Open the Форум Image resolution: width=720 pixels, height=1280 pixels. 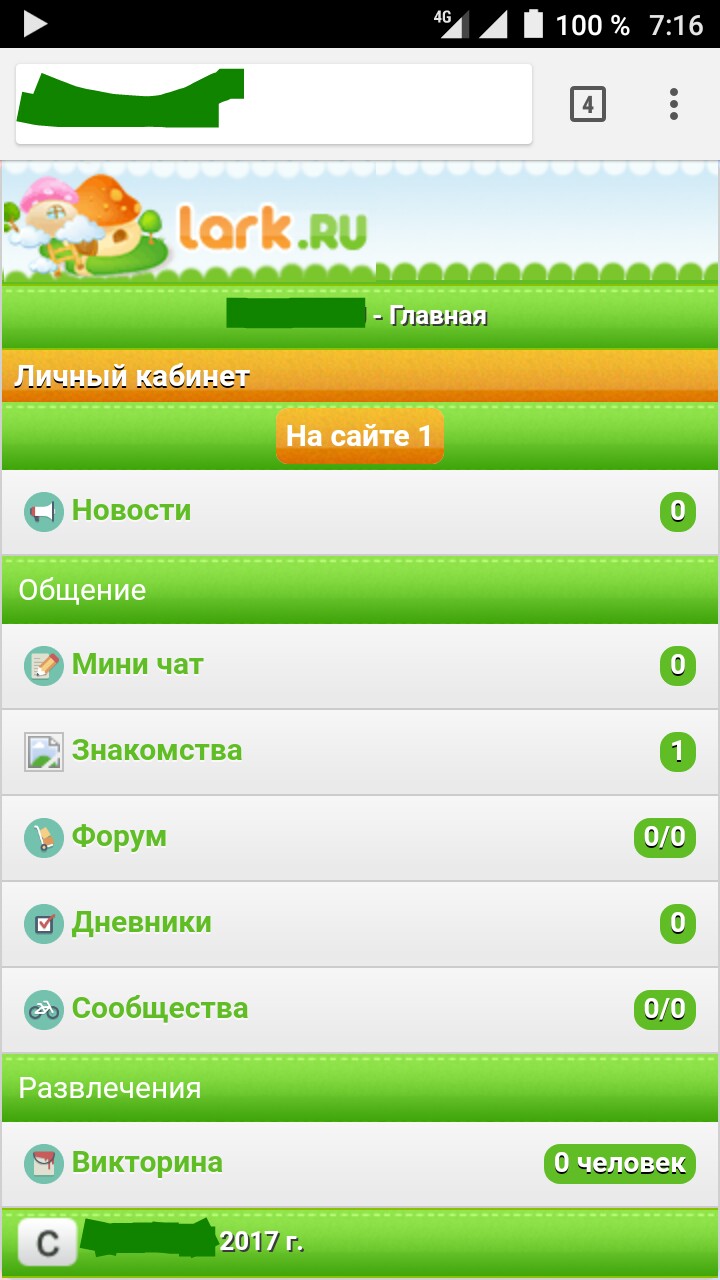coord(119,837)
